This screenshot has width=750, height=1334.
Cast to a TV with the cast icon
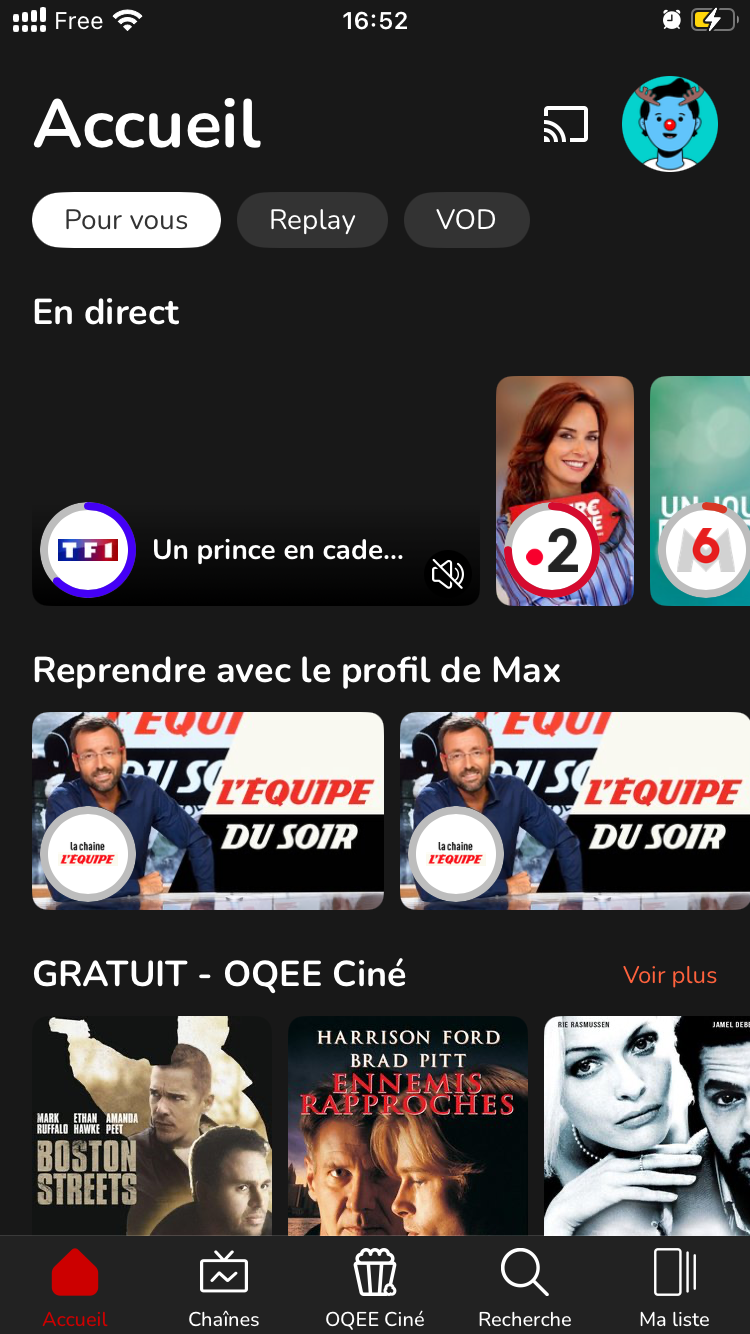click(566, 125)
